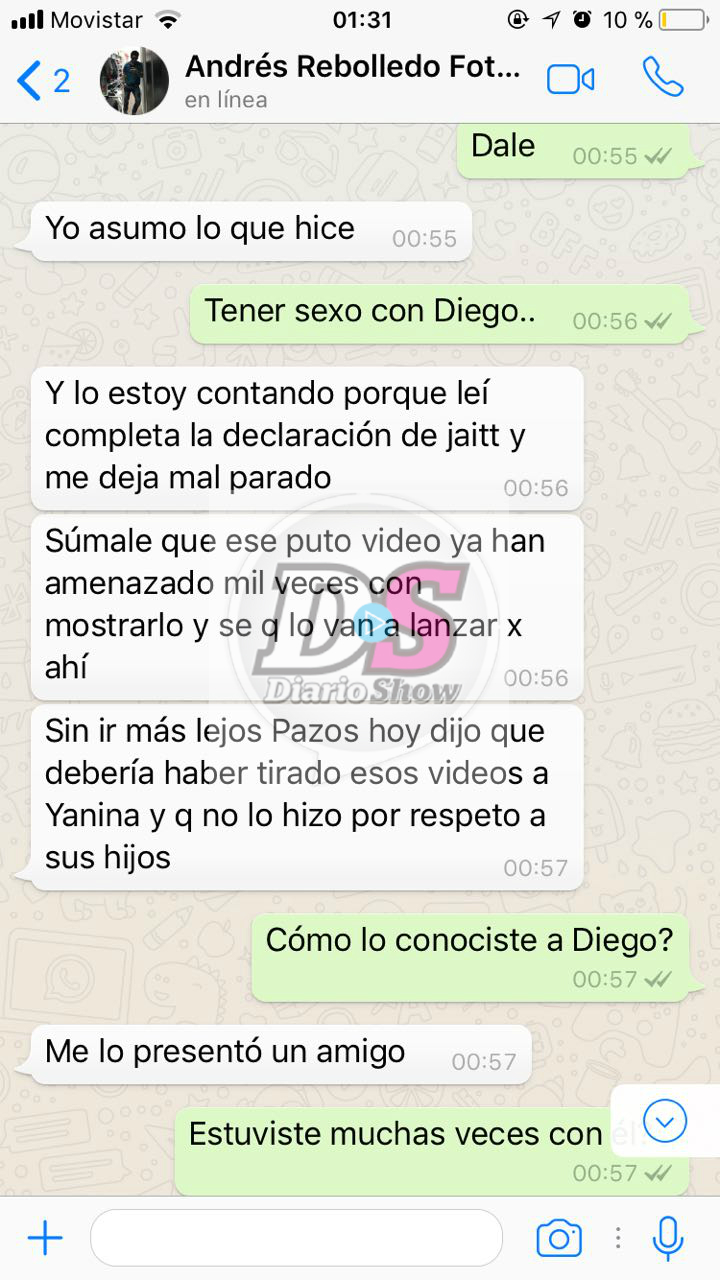Start a voice call with Andrés

pyautogui.click(x=662, y=78)
